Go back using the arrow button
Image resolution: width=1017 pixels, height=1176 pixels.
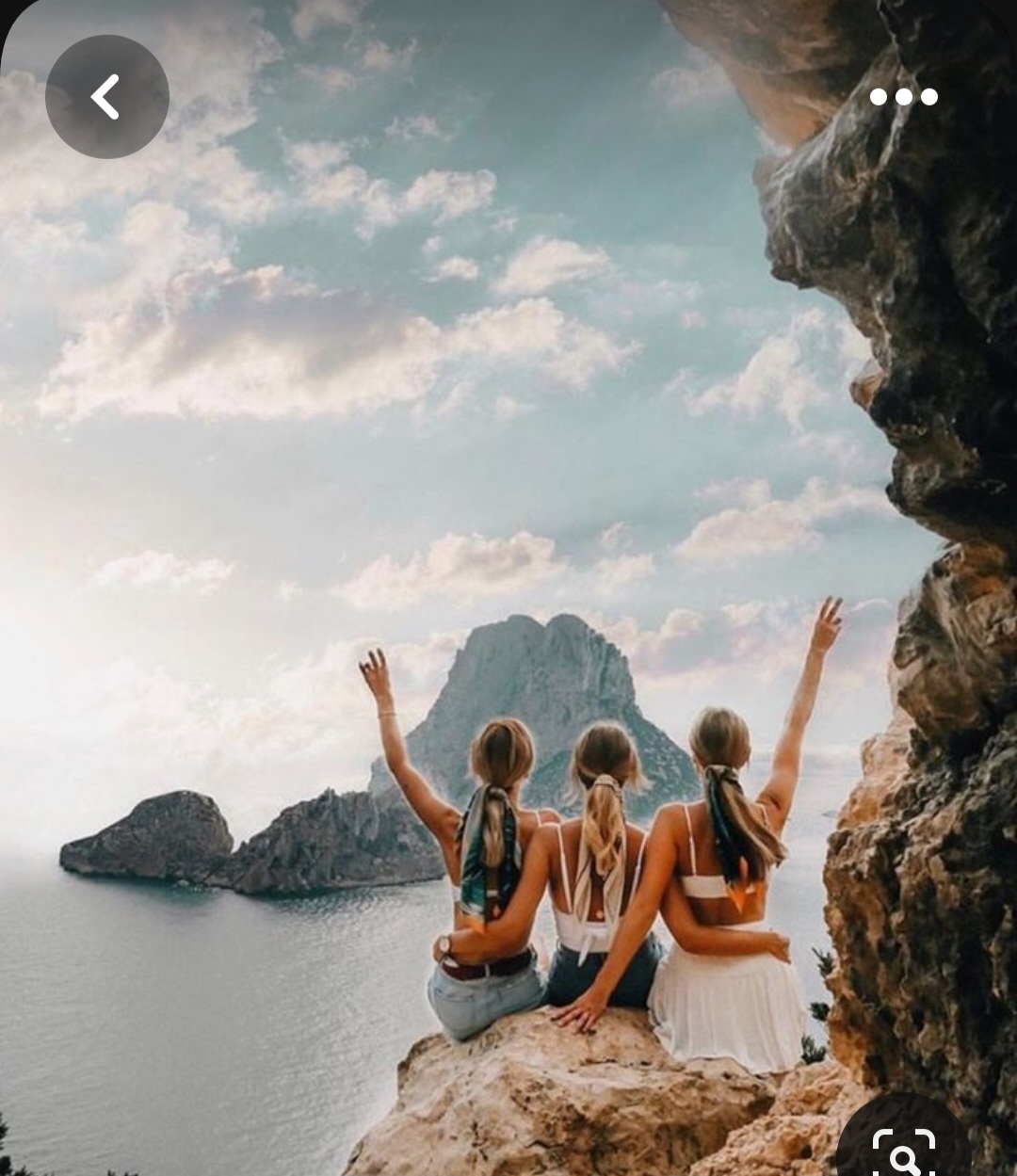pos(106,96)
